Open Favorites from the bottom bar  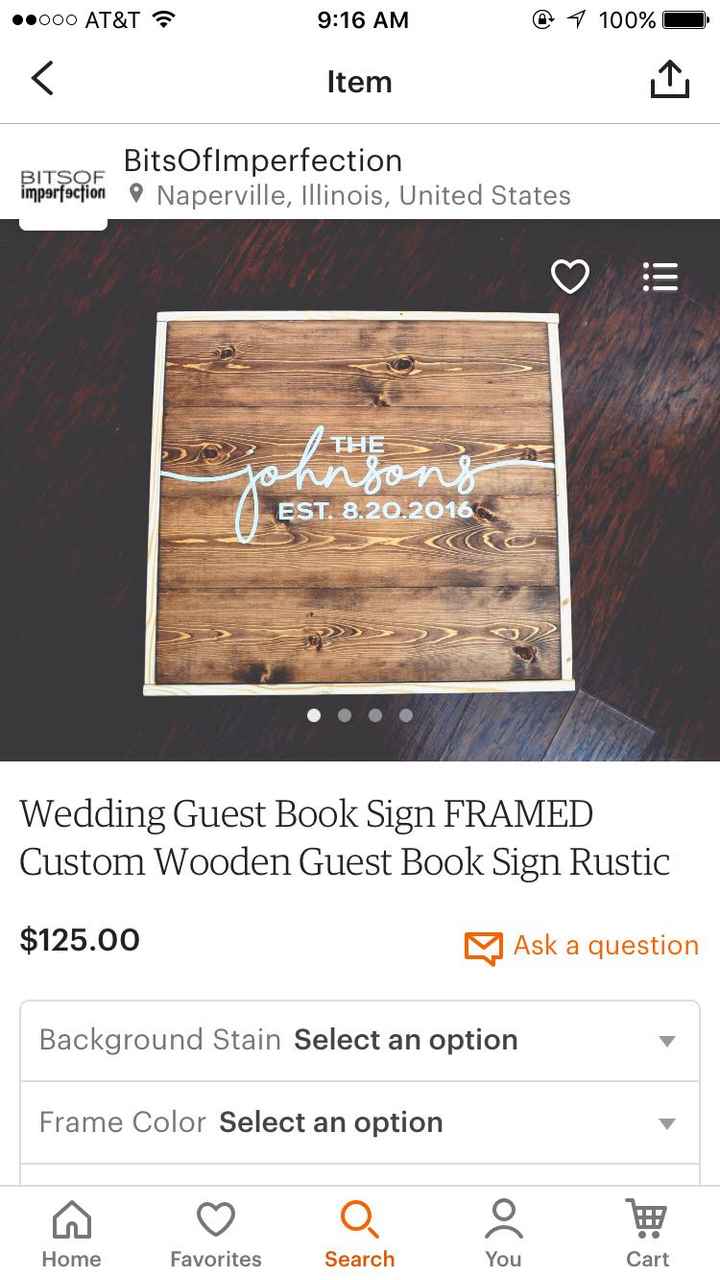[215, 1232]
